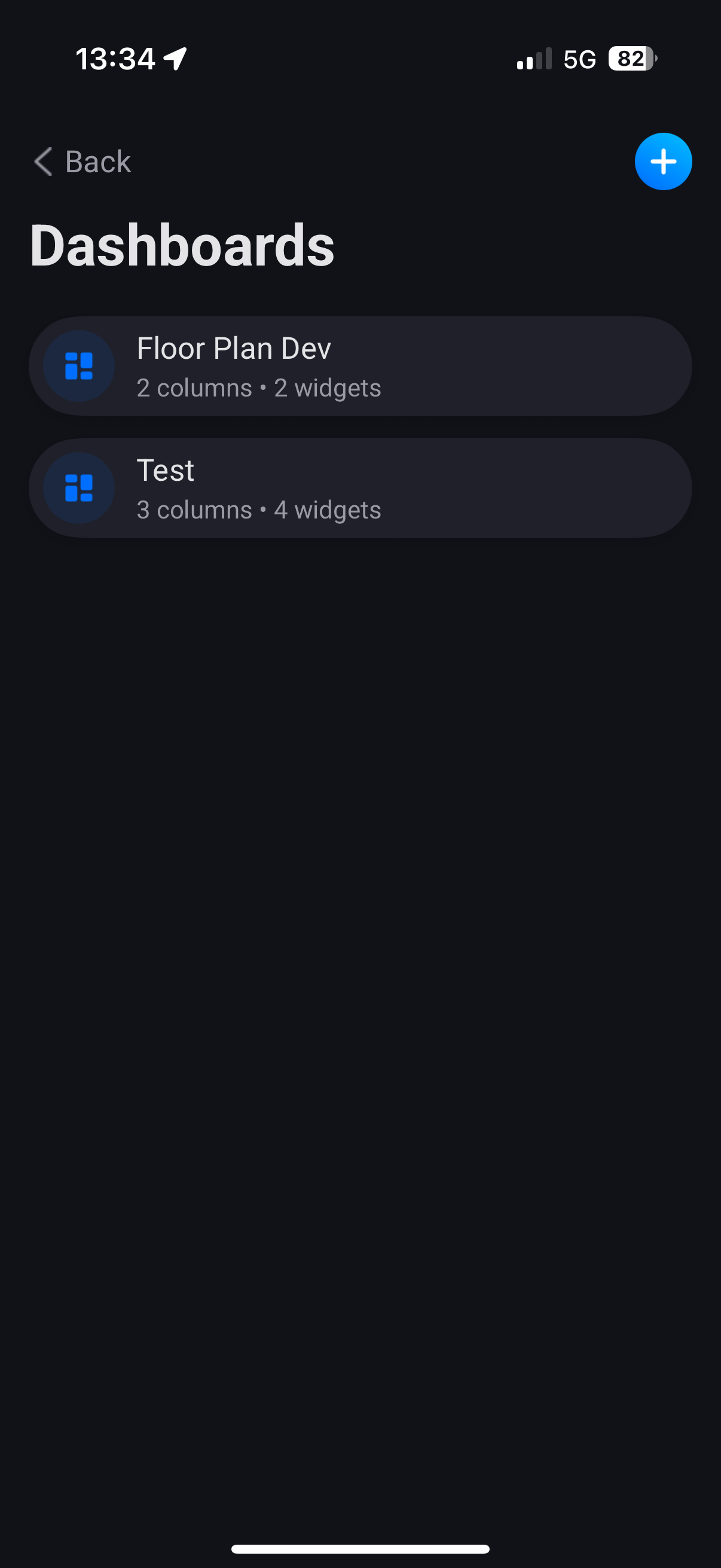Go back to the previous screen

pos(83,162)
